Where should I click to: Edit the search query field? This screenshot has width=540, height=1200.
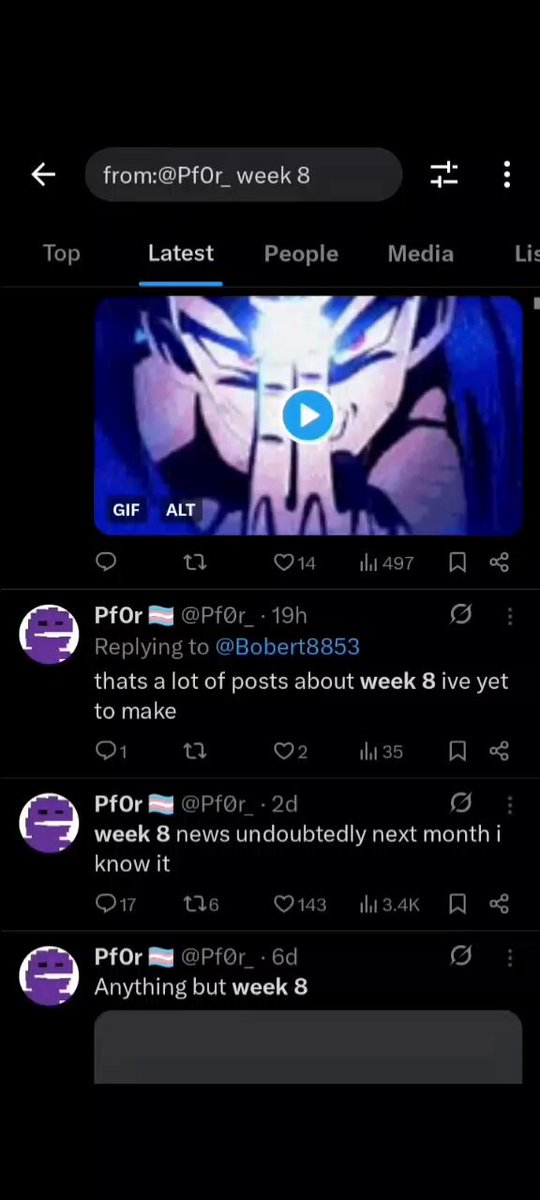243,175
